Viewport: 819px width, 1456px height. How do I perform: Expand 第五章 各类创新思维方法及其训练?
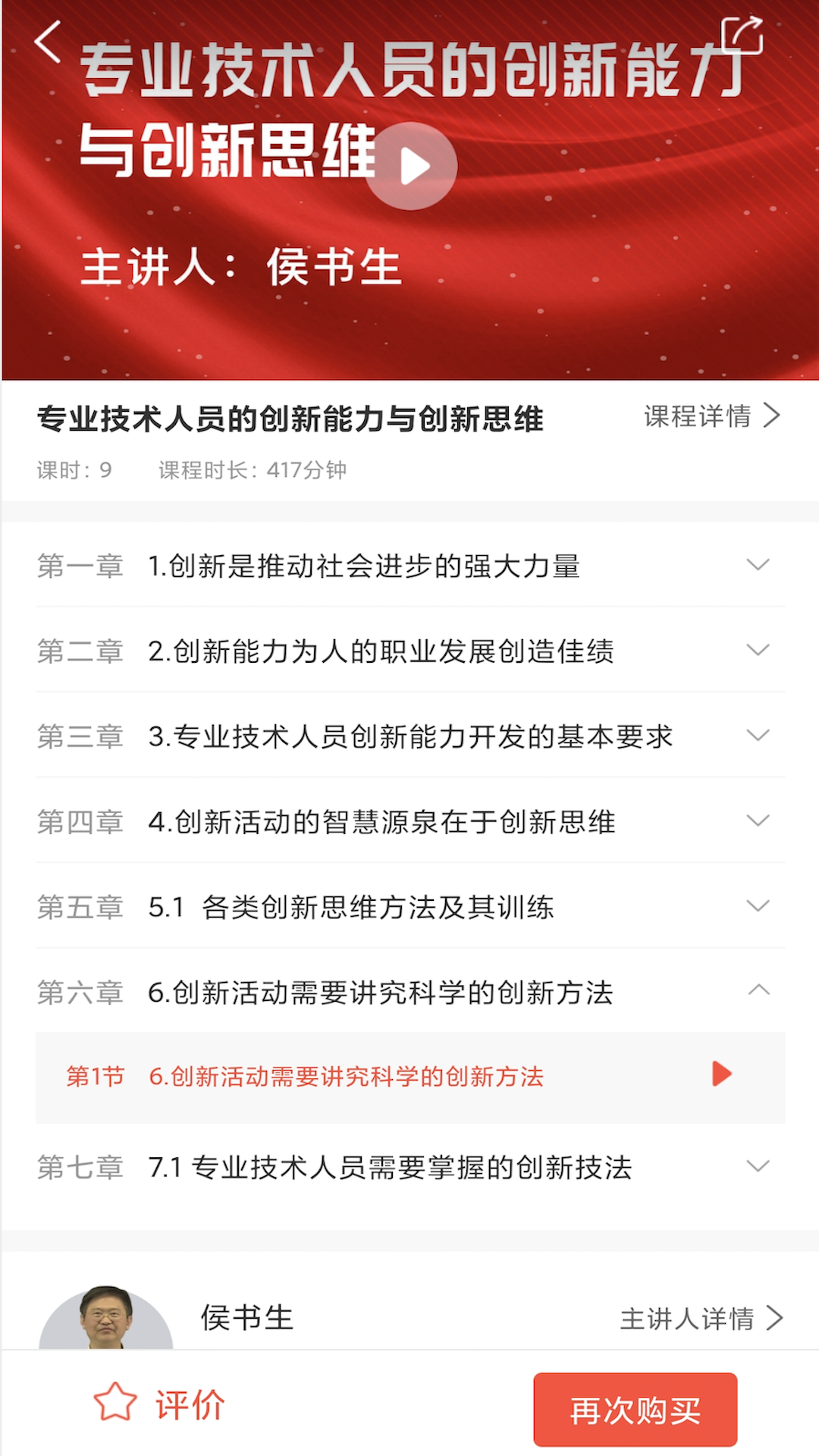[410, 906]
